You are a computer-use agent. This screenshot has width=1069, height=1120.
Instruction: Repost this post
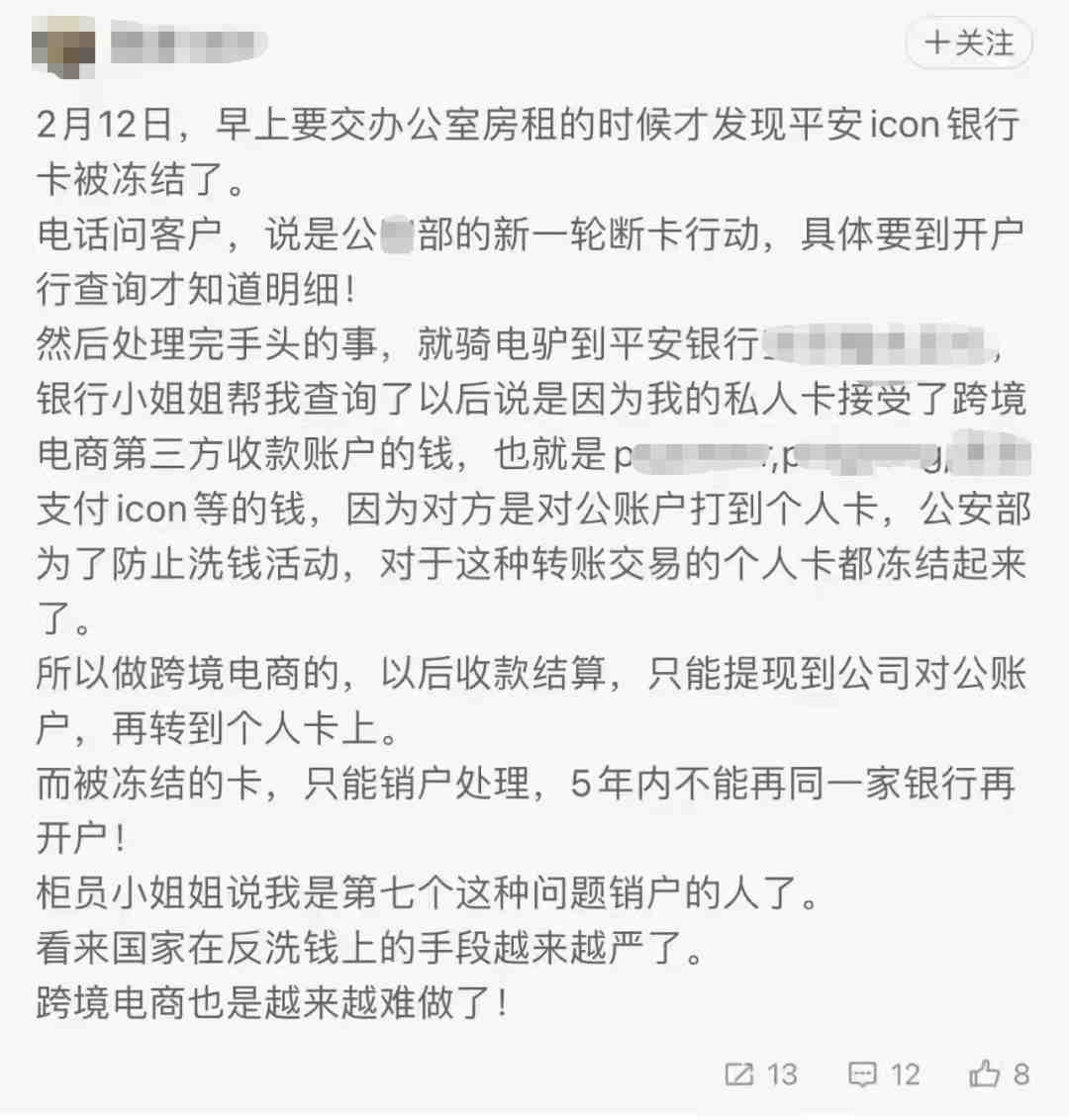(x=759, y=1073)
